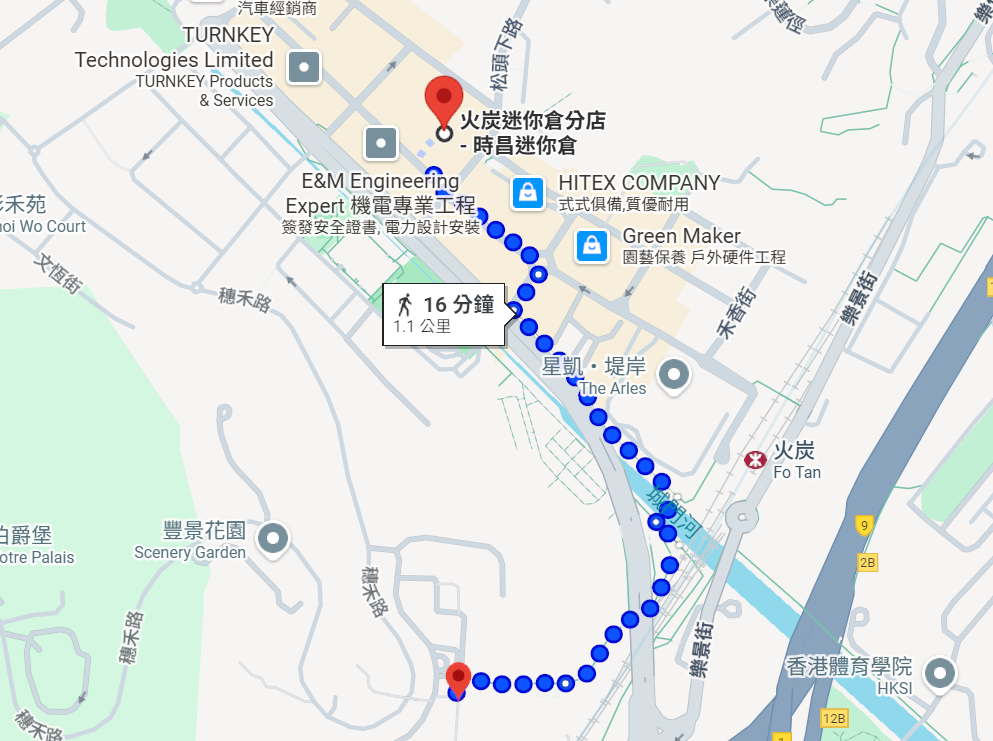
Task: Open the TURNKEY Technologies Limited marker
Action: tap(304, 68)
